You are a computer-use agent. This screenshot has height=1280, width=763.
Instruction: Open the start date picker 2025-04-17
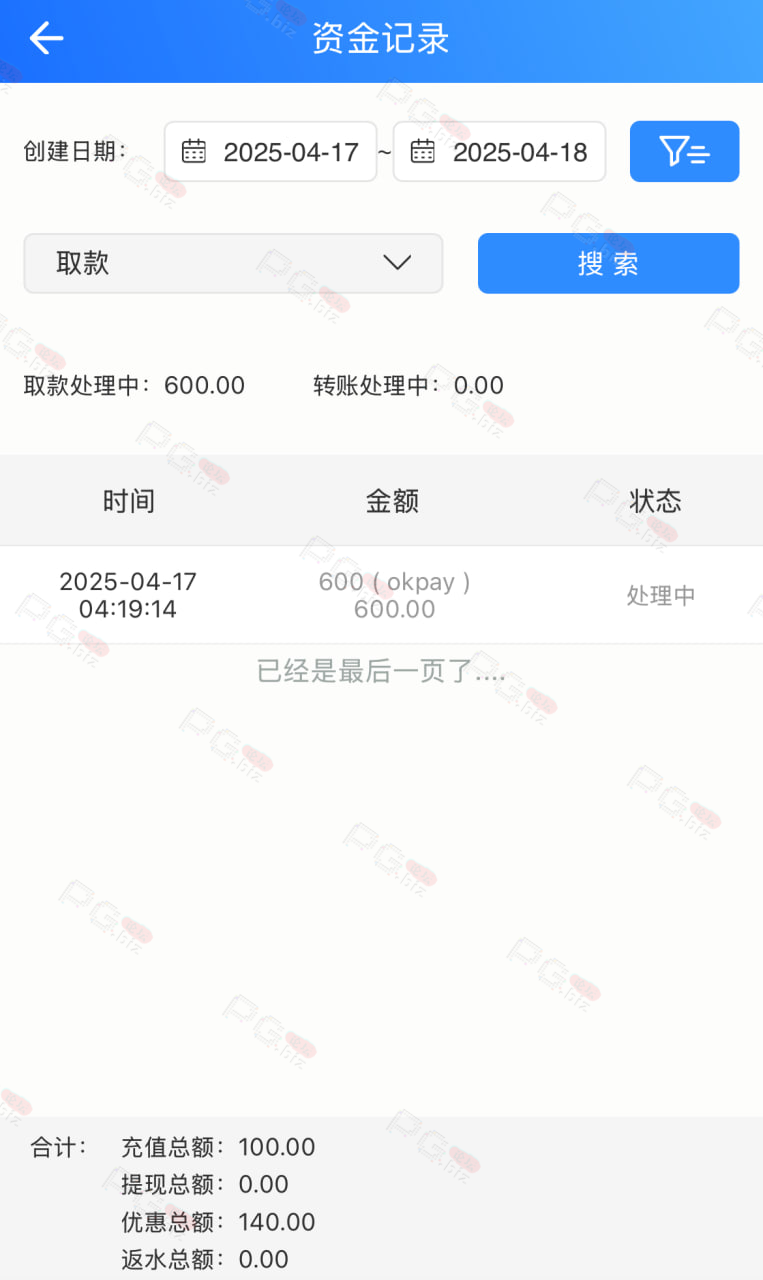coord(270,152)
